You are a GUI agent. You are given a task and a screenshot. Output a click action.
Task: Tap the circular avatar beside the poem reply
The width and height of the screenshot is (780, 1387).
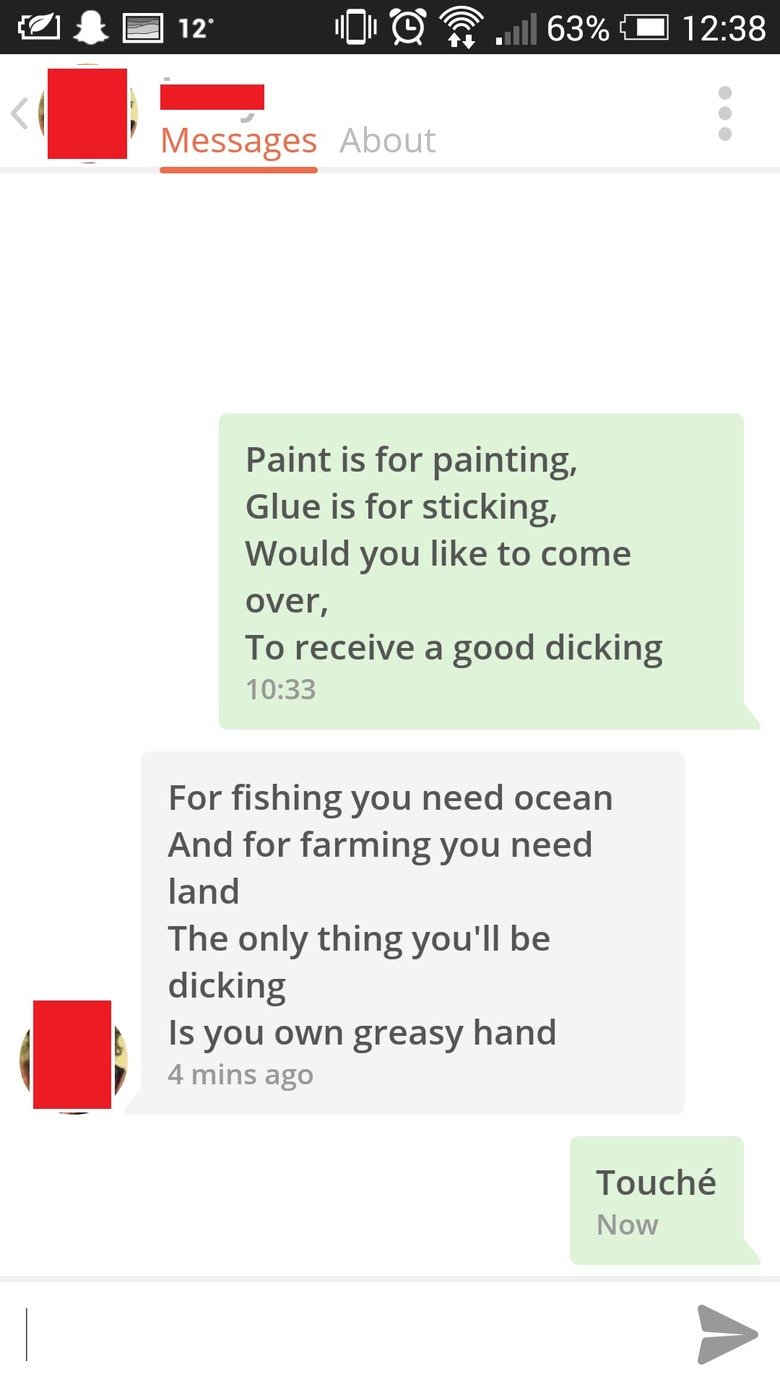tap(71, 1056)
